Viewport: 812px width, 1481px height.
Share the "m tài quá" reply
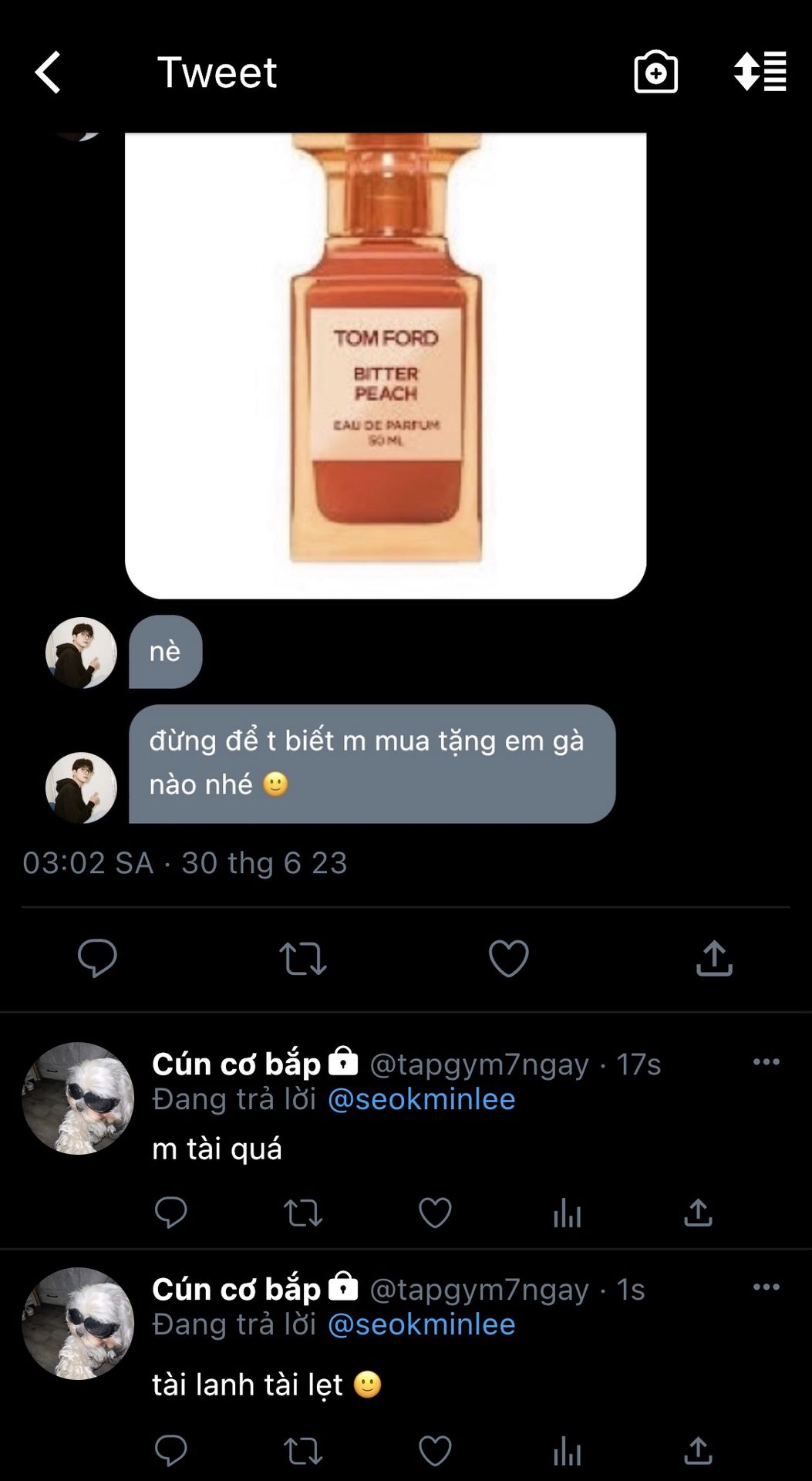click(x=698, y=1213)
